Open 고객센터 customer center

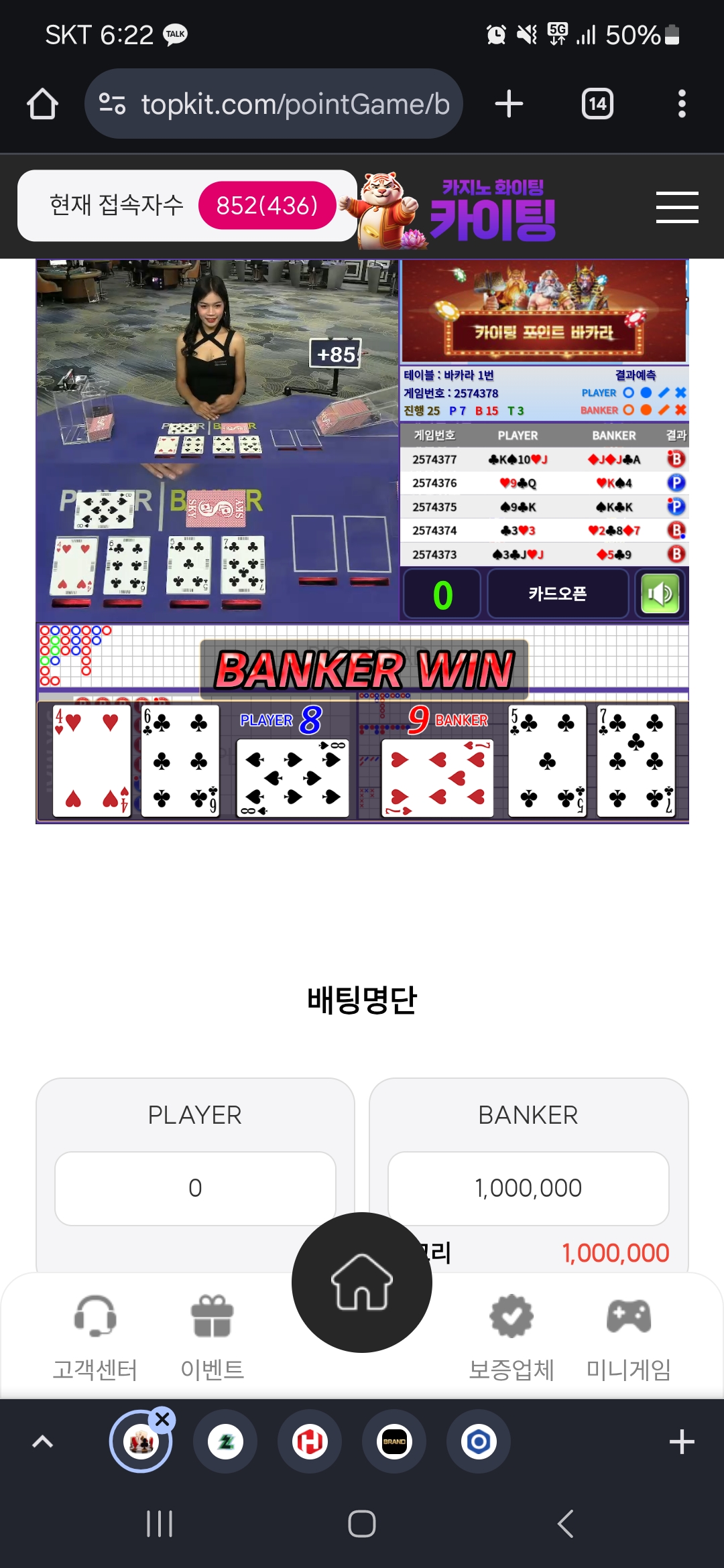pyautogui.click(x=95, y=1338)
